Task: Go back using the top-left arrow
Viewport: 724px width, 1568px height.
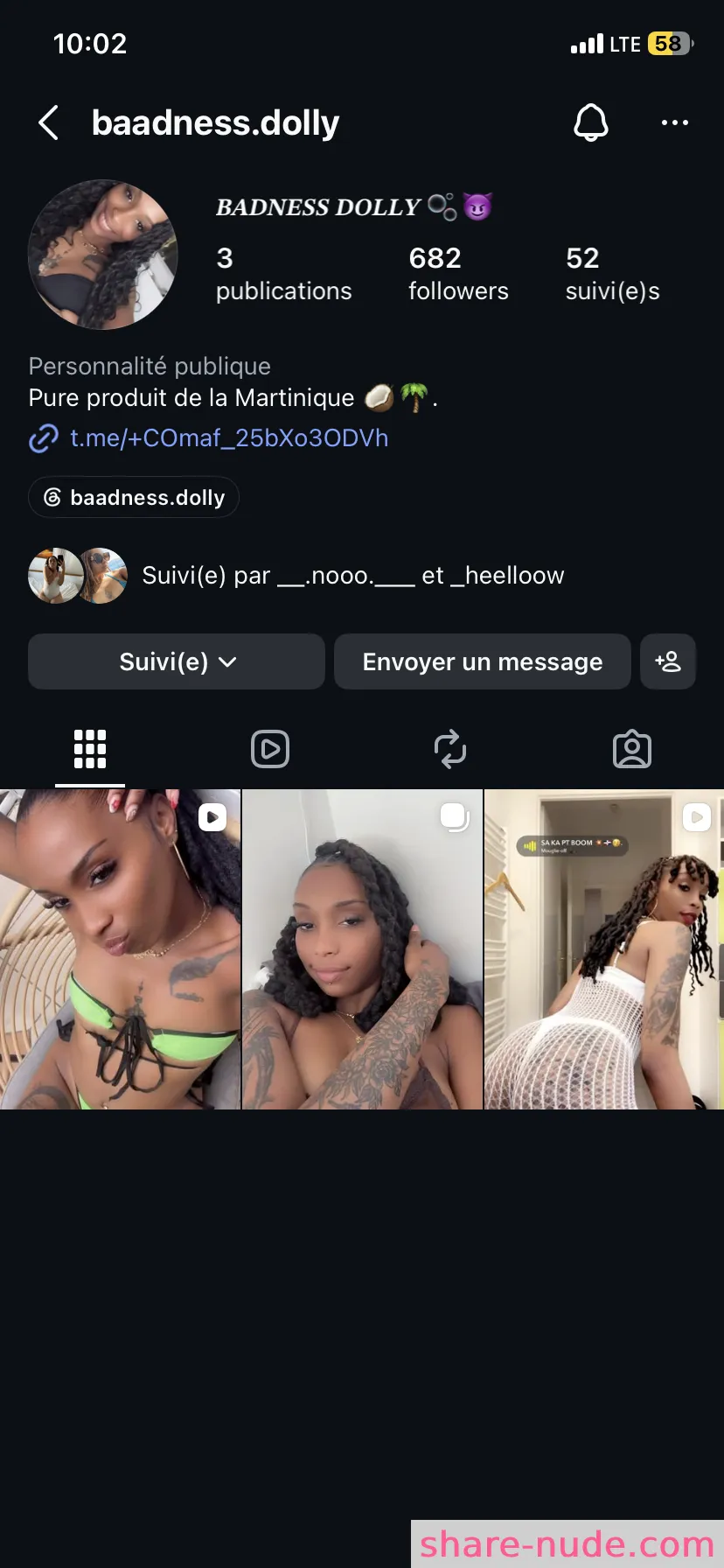Action: point(49,123)
